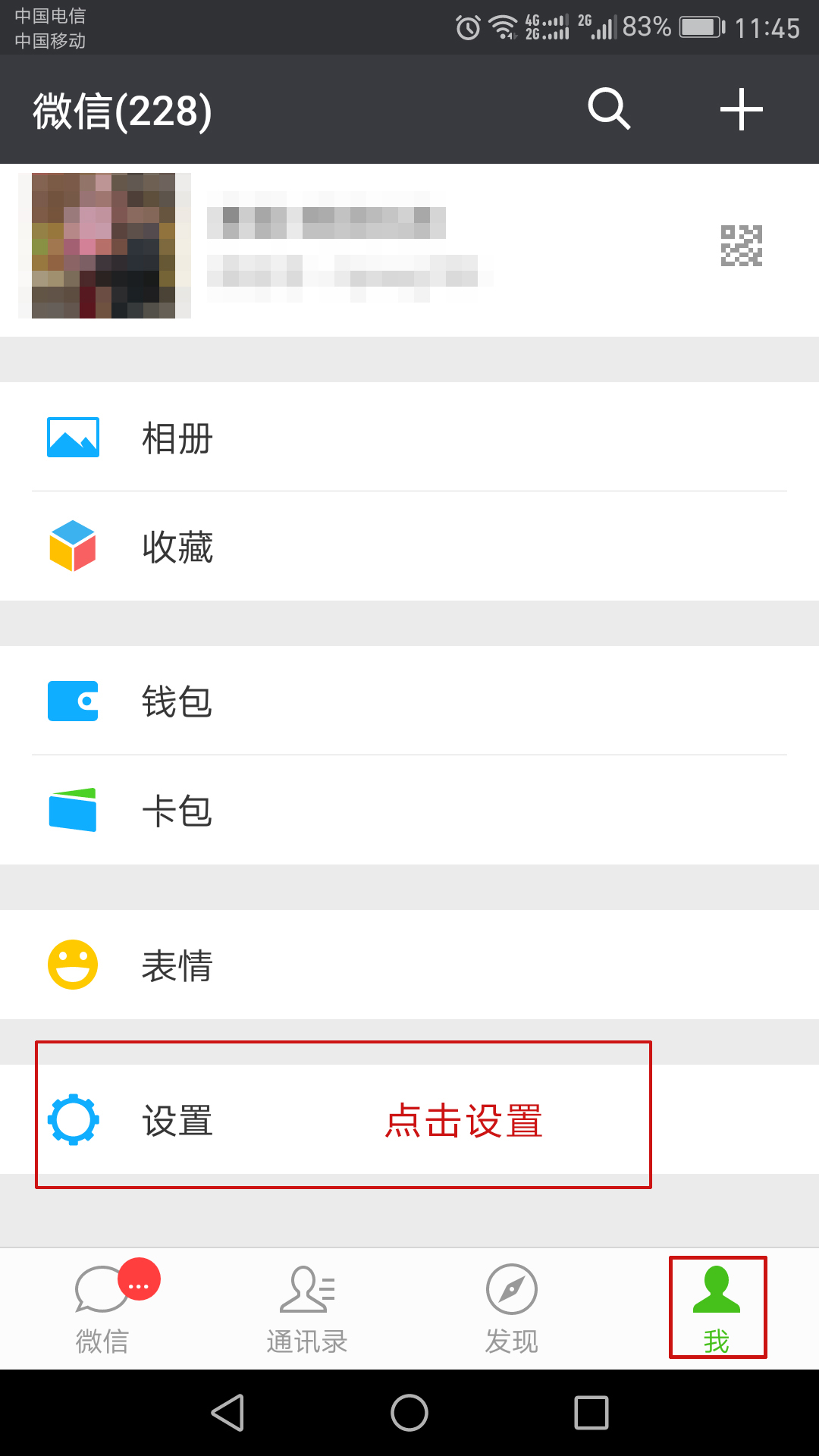Switch to 通讯录 contacts tab
Screen dimensions: 819x1456
307,1308
